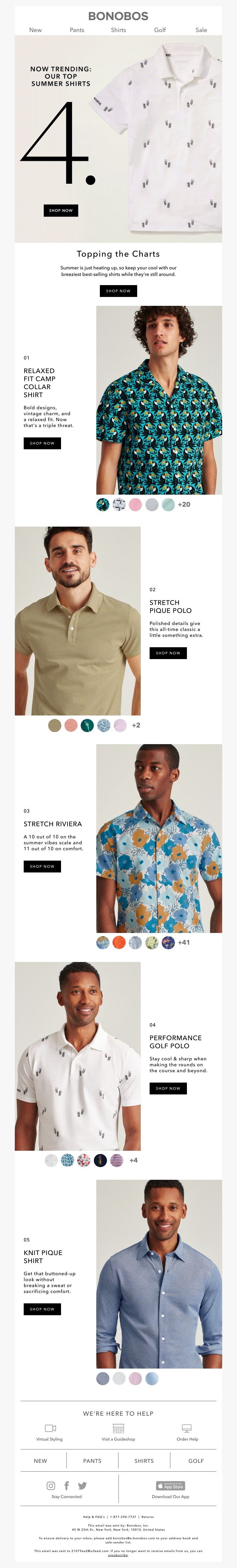Shop the Knit Pique Shirt
This screenshot has height=1568, width=237.
[42, 1309]
